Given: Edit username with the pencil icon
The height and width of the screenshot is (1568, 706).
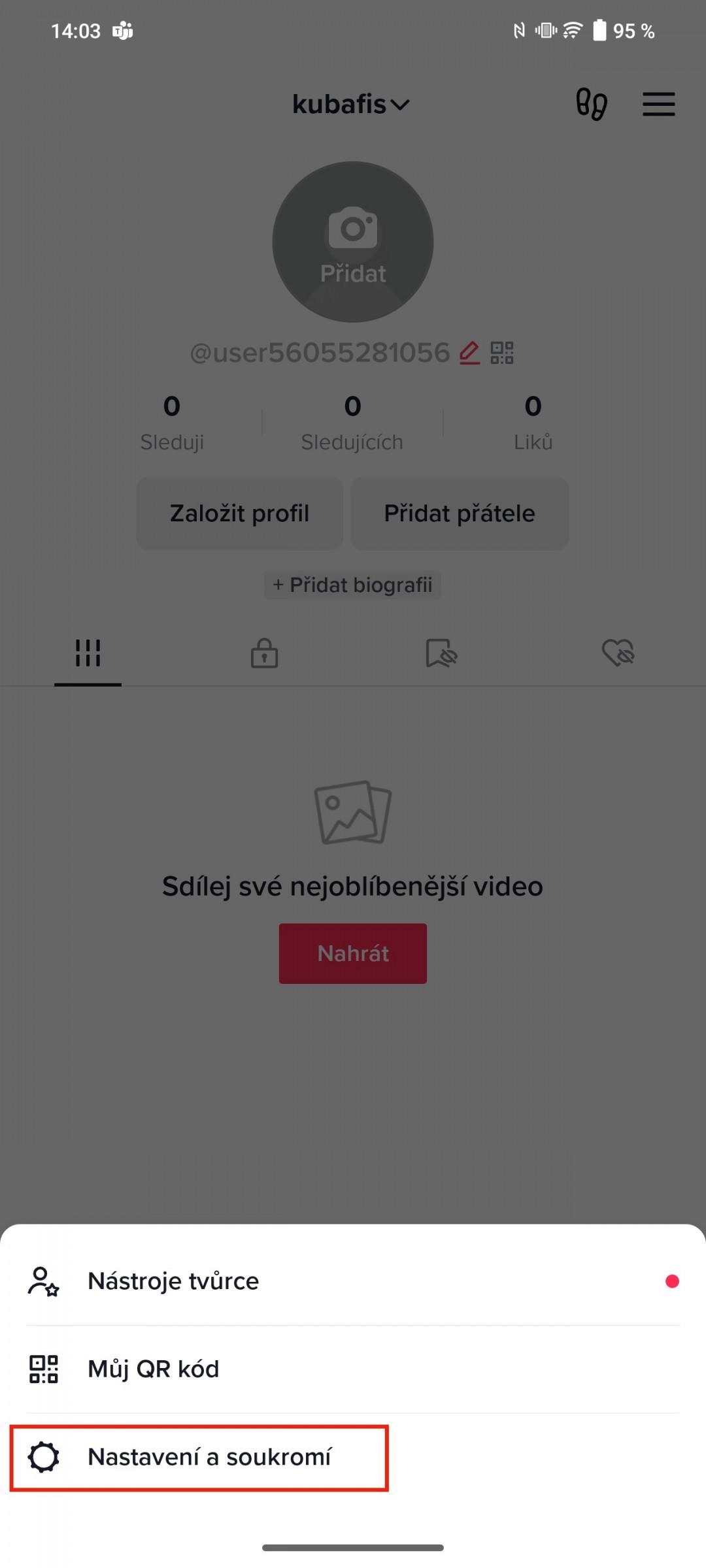Looking at the screenshot, I should click(x=469, y=353).
